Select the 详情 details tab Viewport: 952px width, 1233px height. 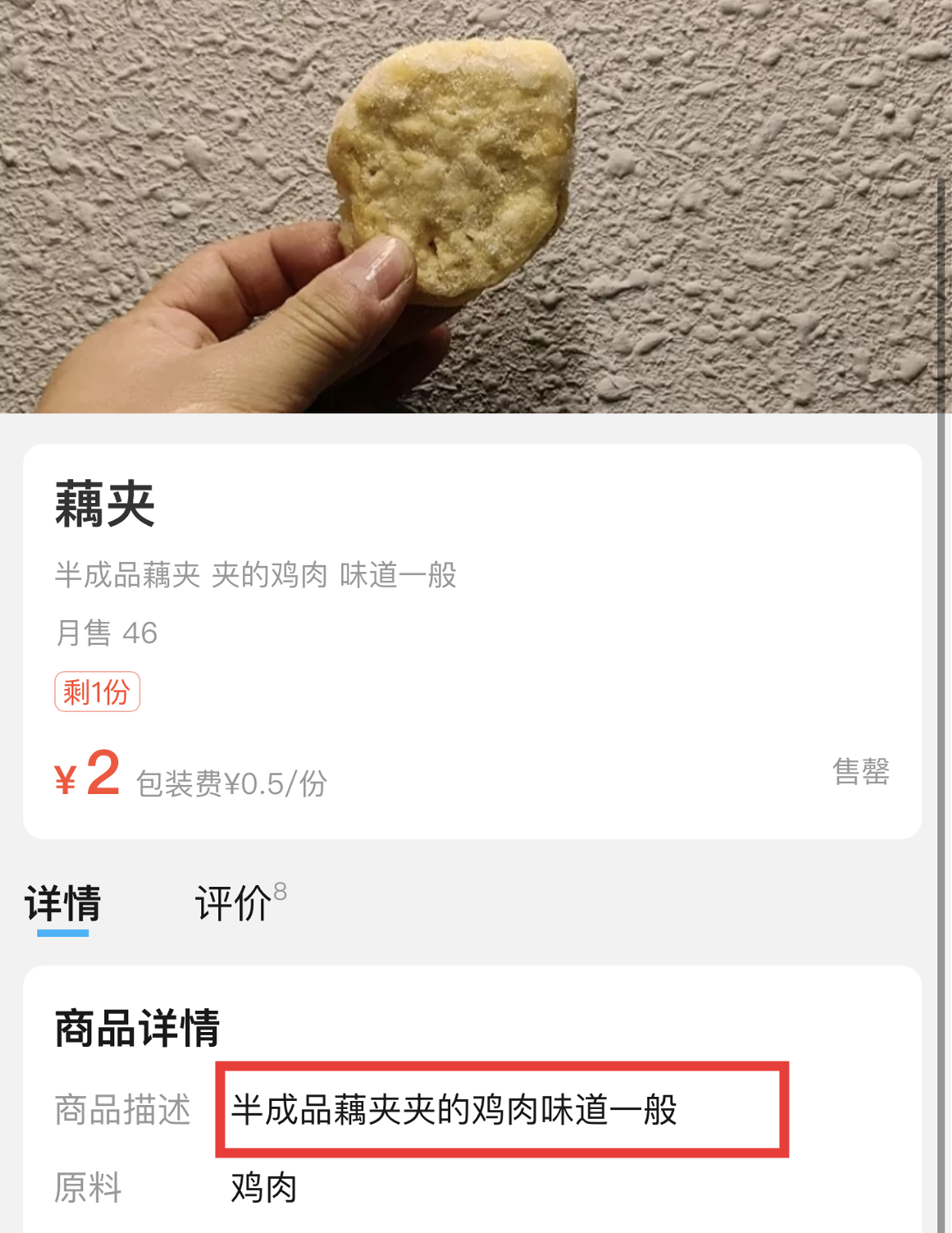[63, 903]
